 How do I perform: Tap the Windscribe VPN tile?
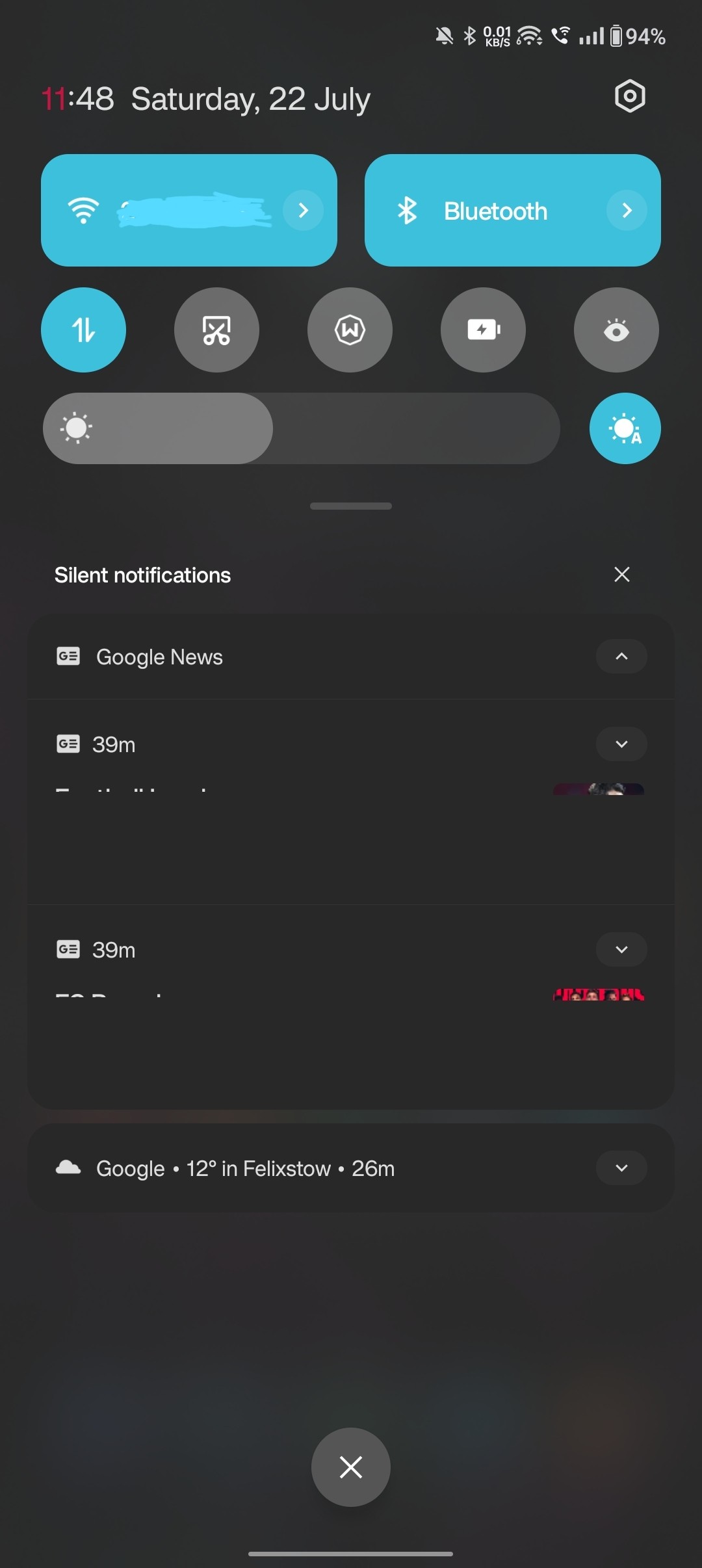(x=350, y=330)
